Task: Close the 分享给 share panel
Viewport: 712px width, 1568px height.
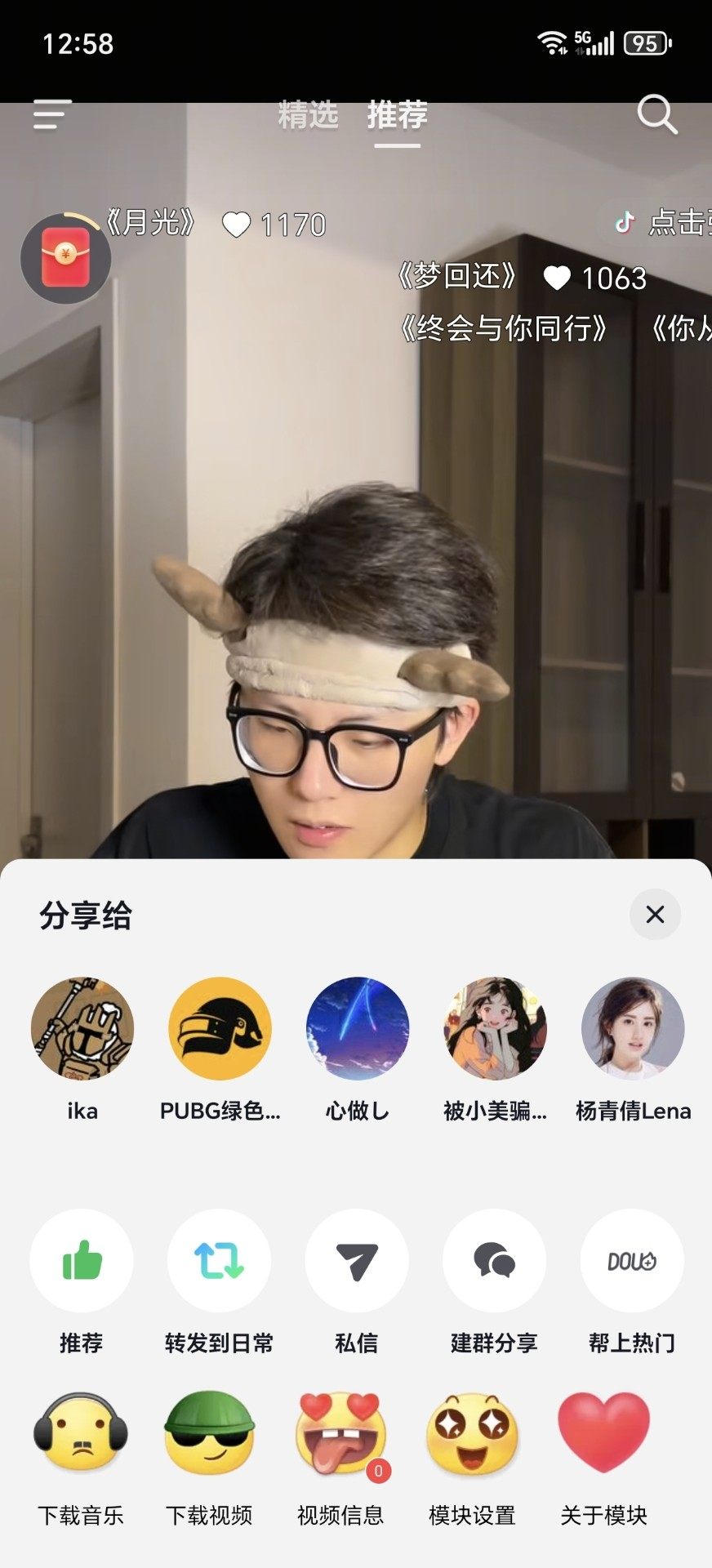Action: point(655,915)
